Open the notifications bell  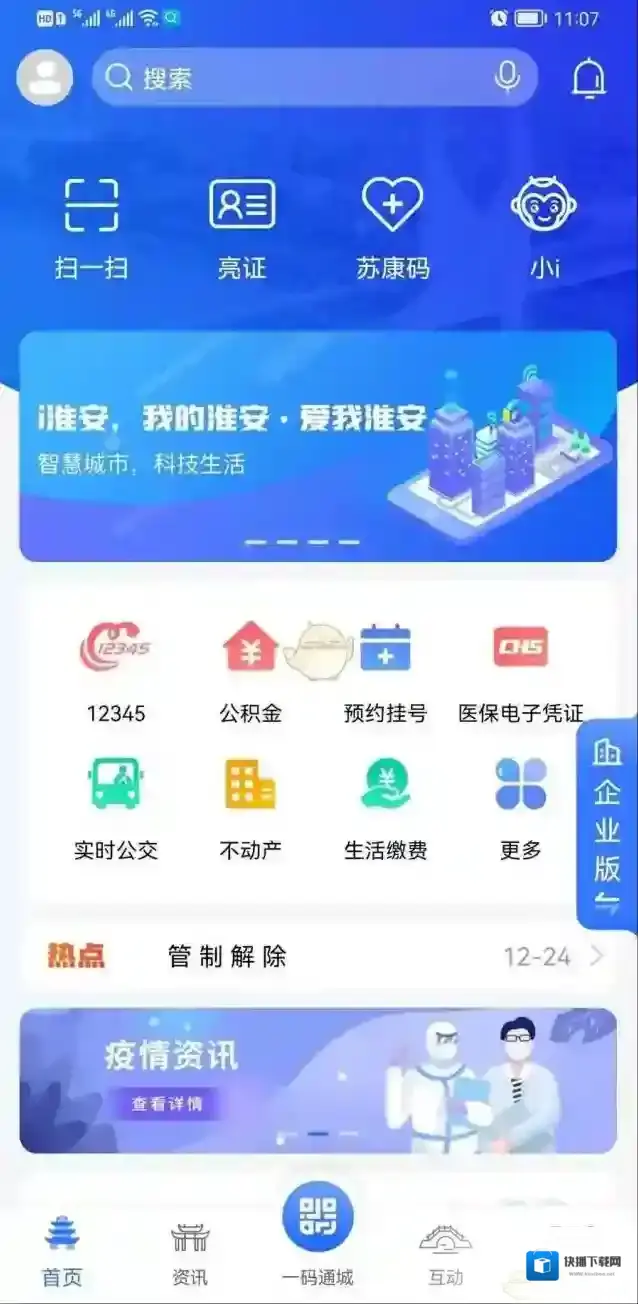(x=589, y=79)
